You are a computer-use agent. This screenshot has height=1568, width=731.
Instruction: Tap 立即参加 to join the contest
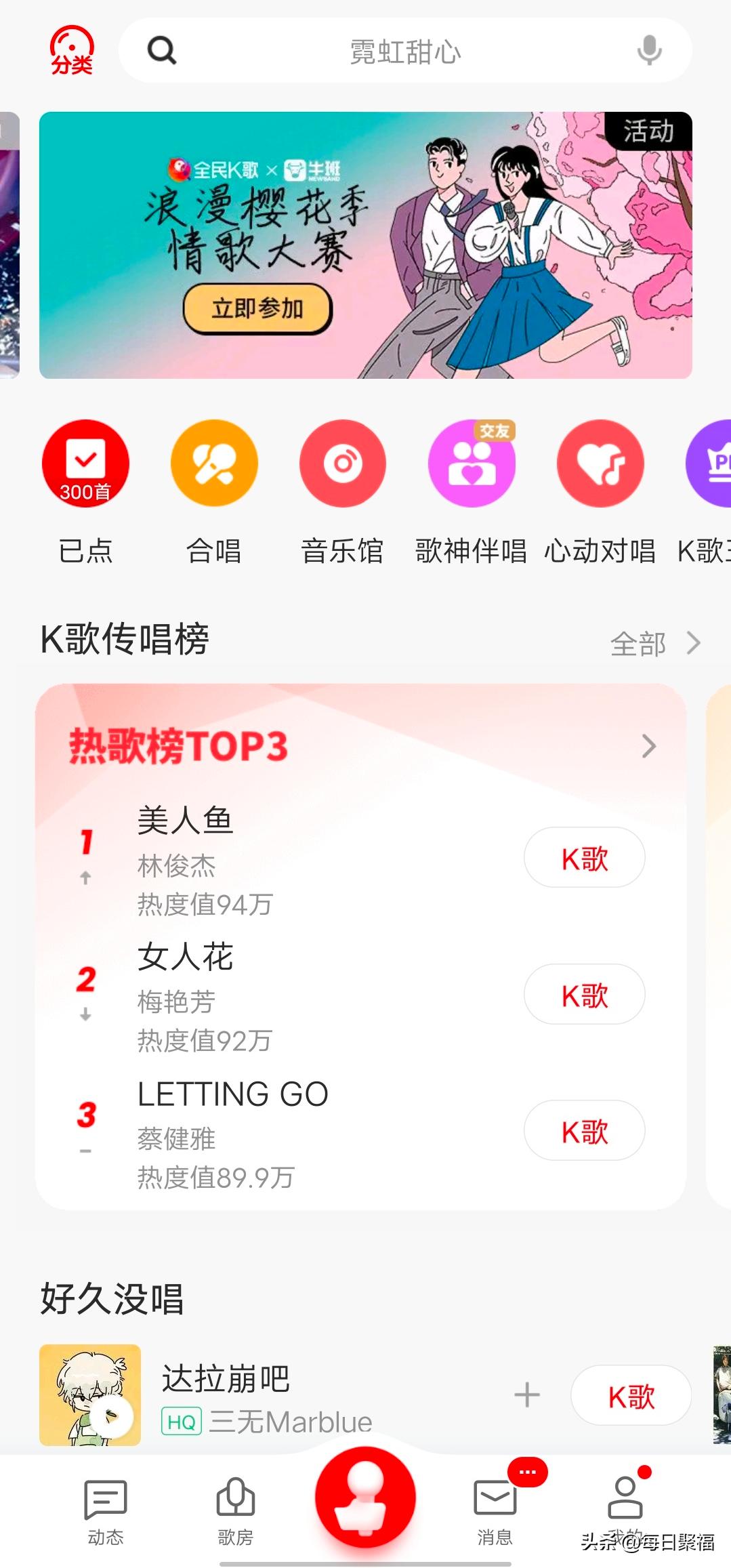pos(257,309)
